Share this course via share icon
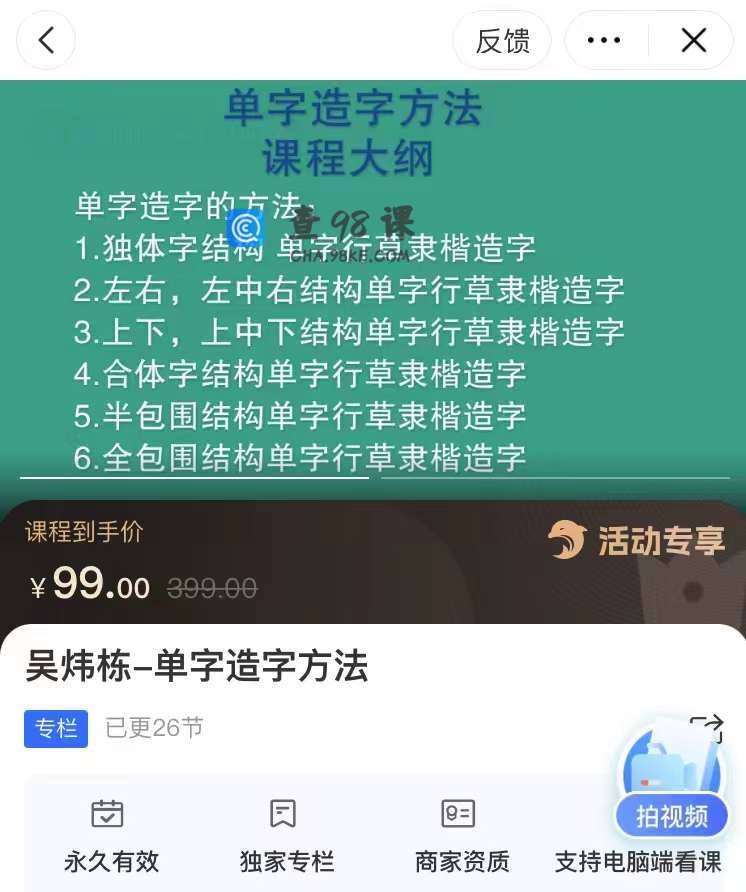The image size is (746, 892). 706,728
